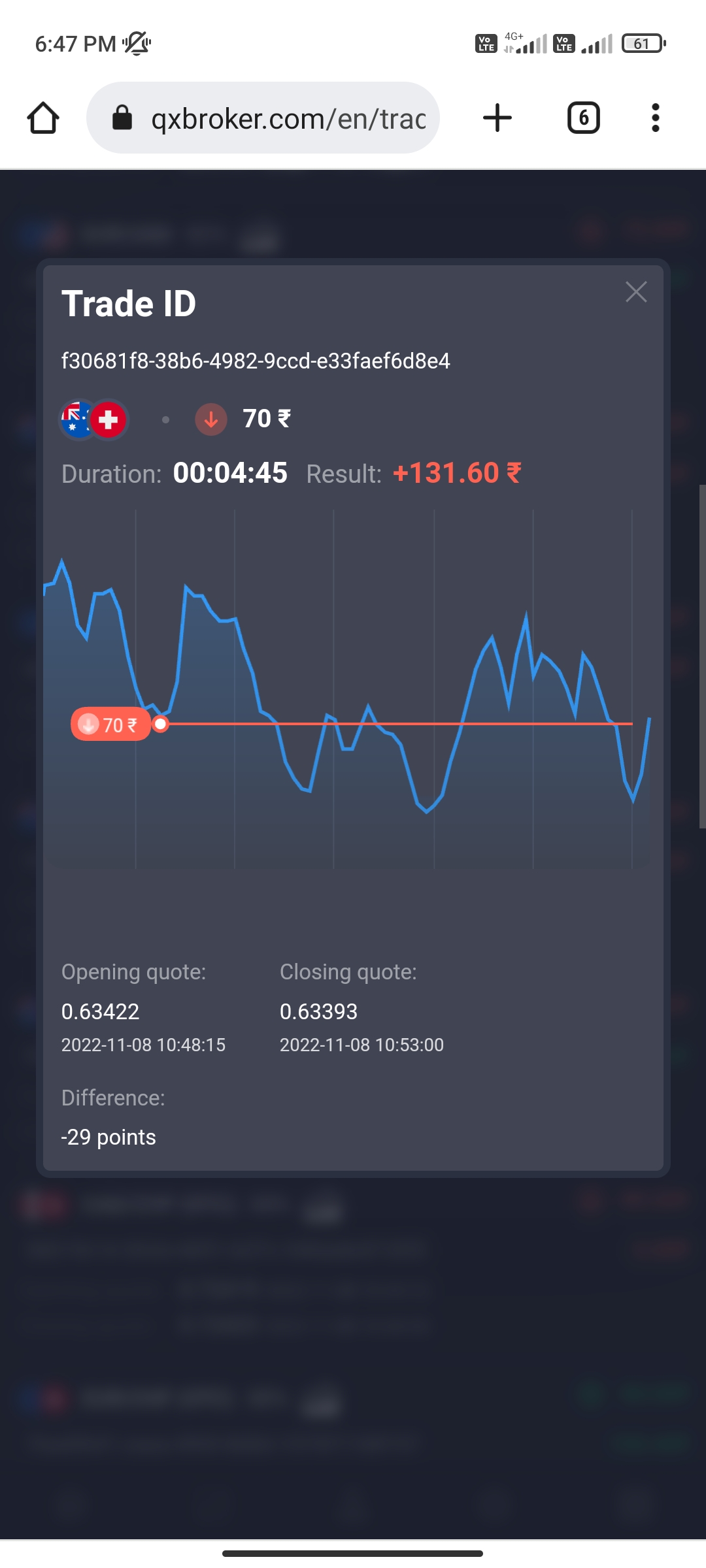Tap the Chrome home icon
706x1568 pixels.
pos(42,118)
